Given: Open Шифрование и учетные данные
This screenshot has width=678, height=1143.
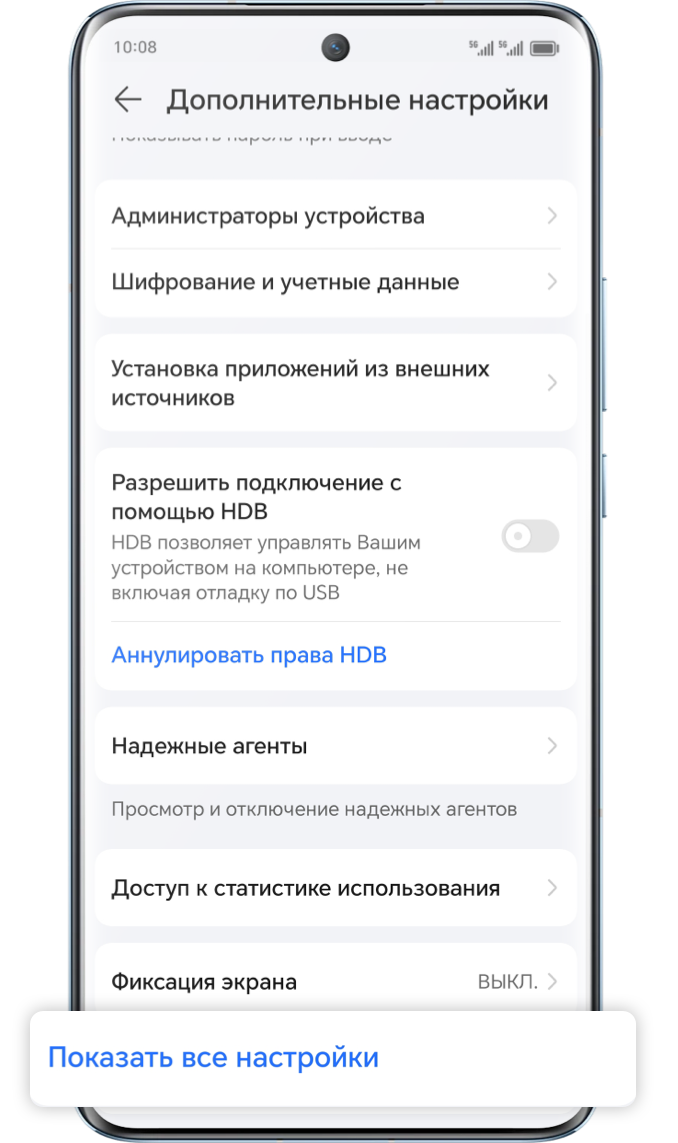Looking at the screenshot, I should 335,282.
